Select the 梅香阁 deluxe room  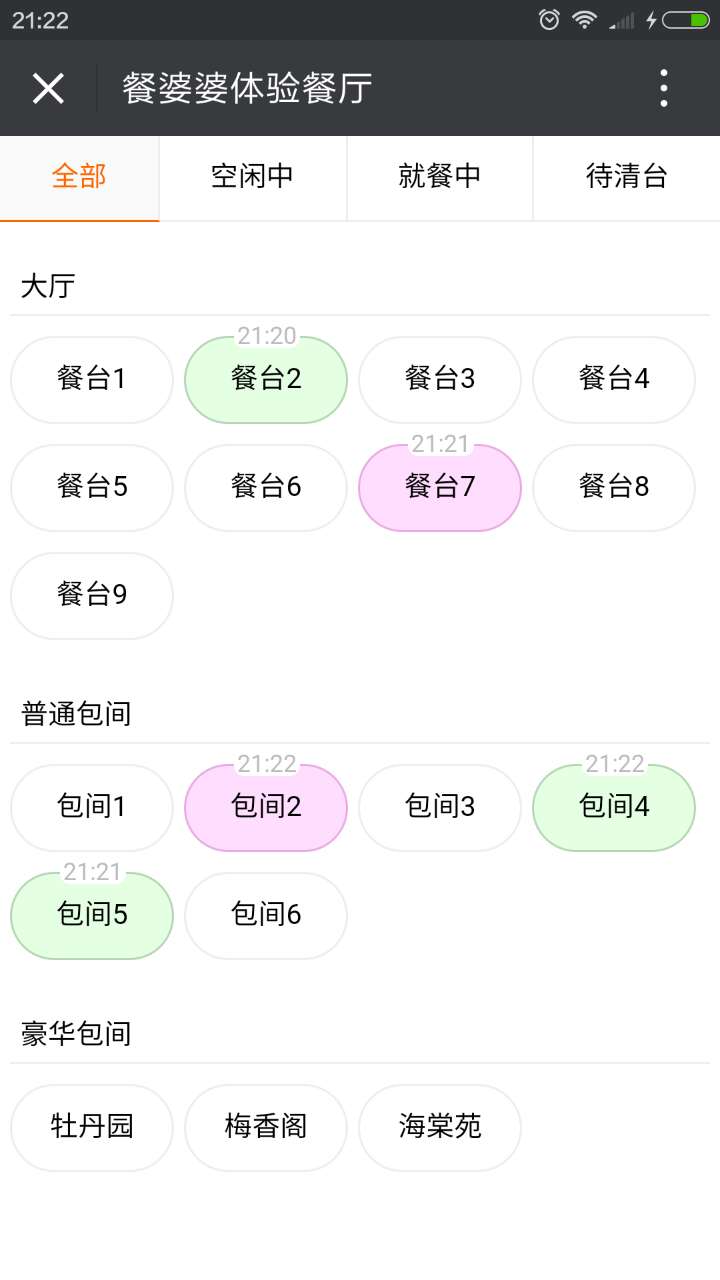coord(266,1128)
